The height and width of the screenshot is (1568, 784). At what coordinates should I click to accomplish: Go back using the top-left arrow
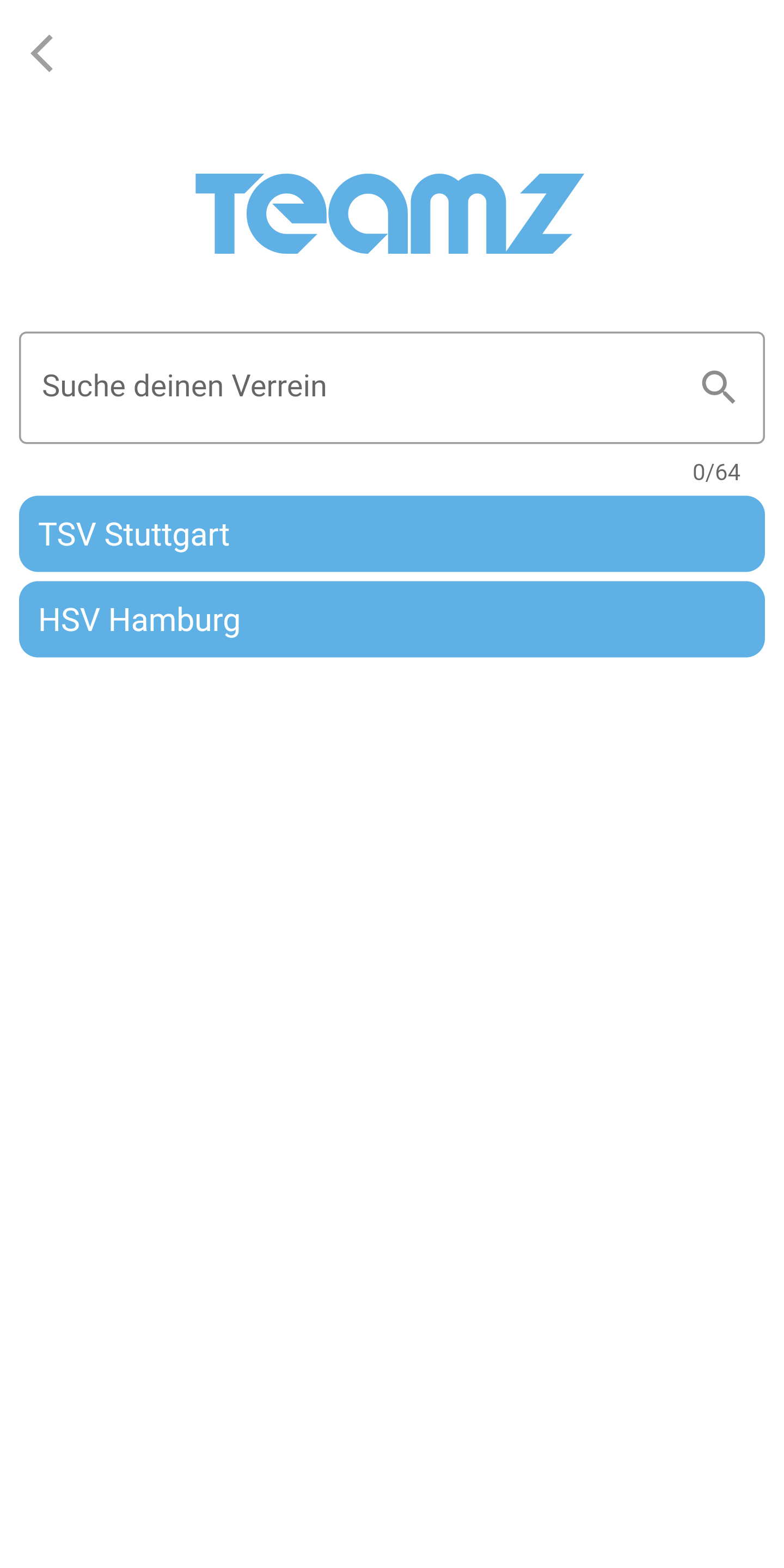click(x=42, y=53)
